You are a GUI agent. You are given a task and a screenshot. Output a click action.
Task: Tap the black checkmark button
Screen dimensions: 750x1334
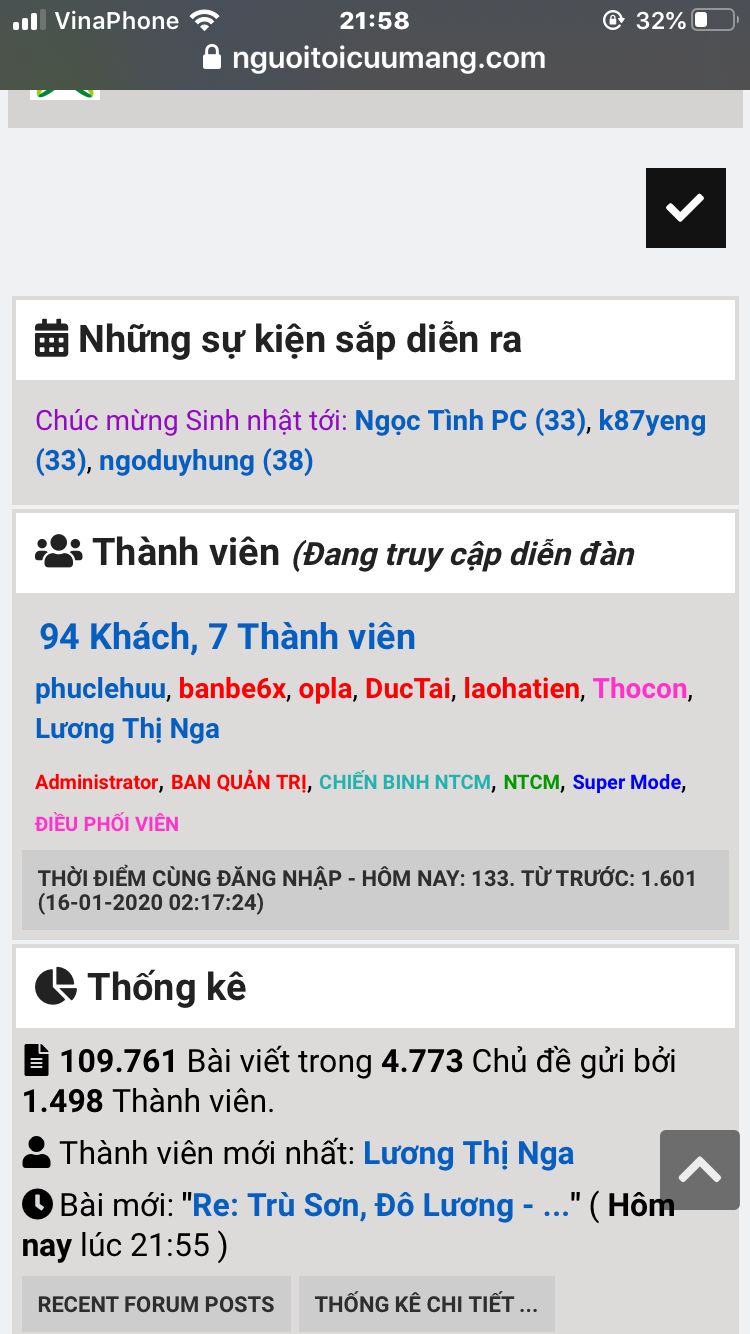685,208
